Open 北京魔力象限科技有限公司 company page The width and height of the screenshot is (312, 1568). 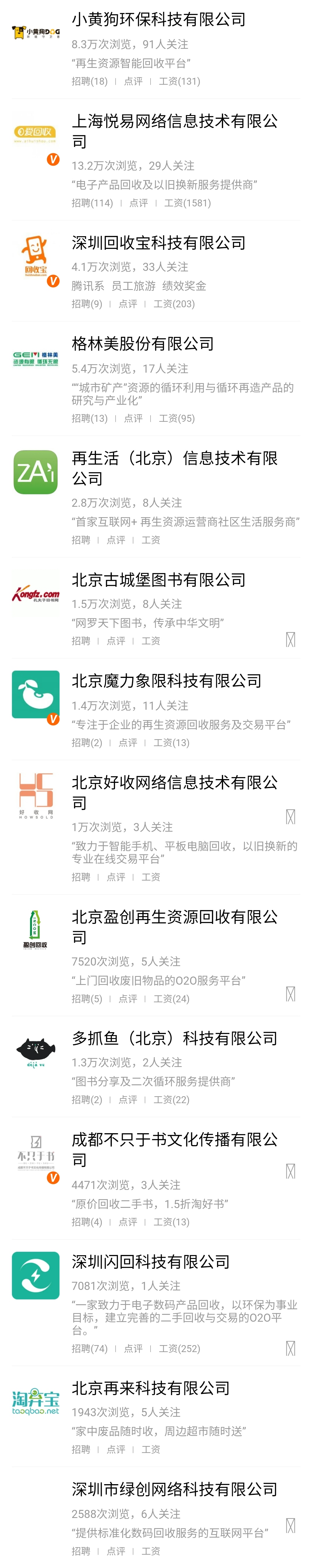click(166, 681)
